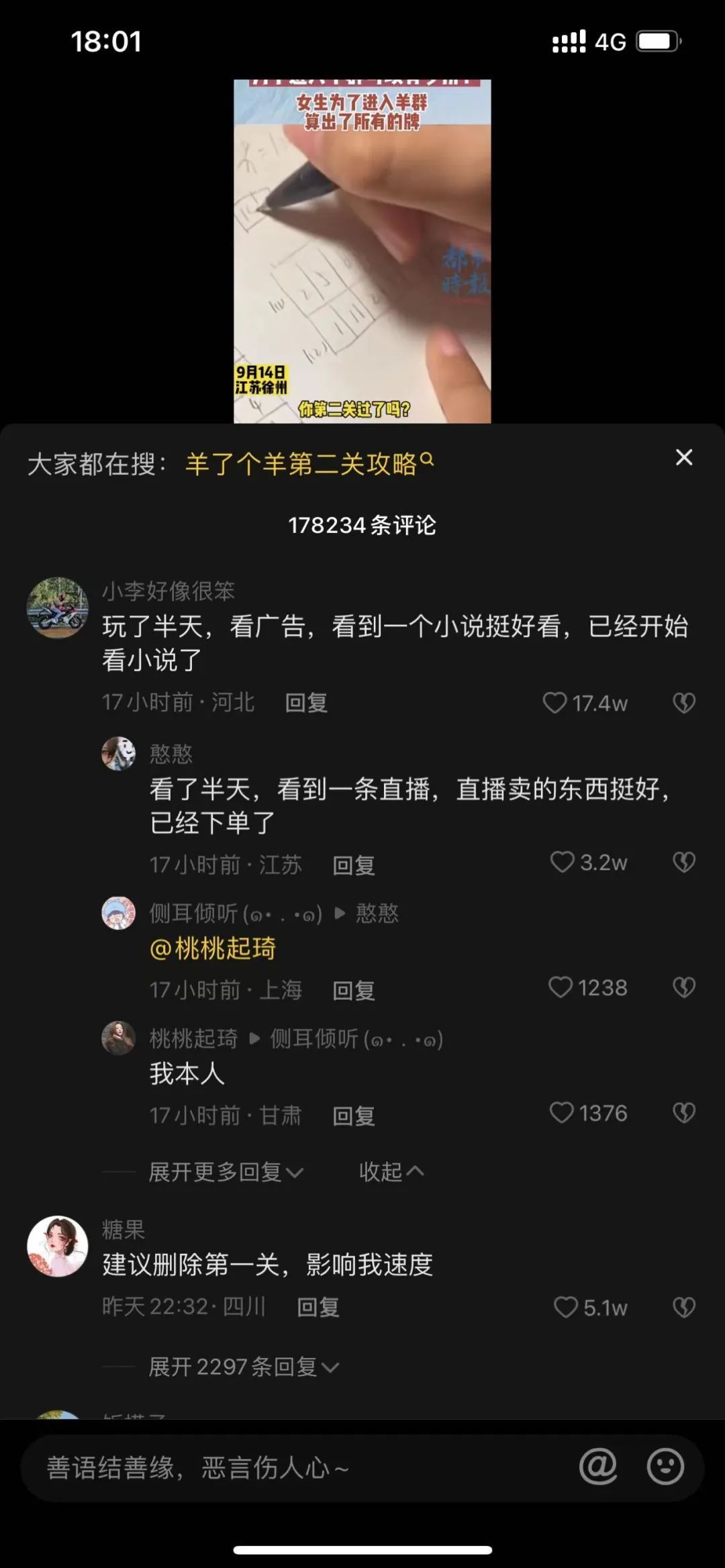Dislike 桃桃起琦's reply

pos(683,1114)
